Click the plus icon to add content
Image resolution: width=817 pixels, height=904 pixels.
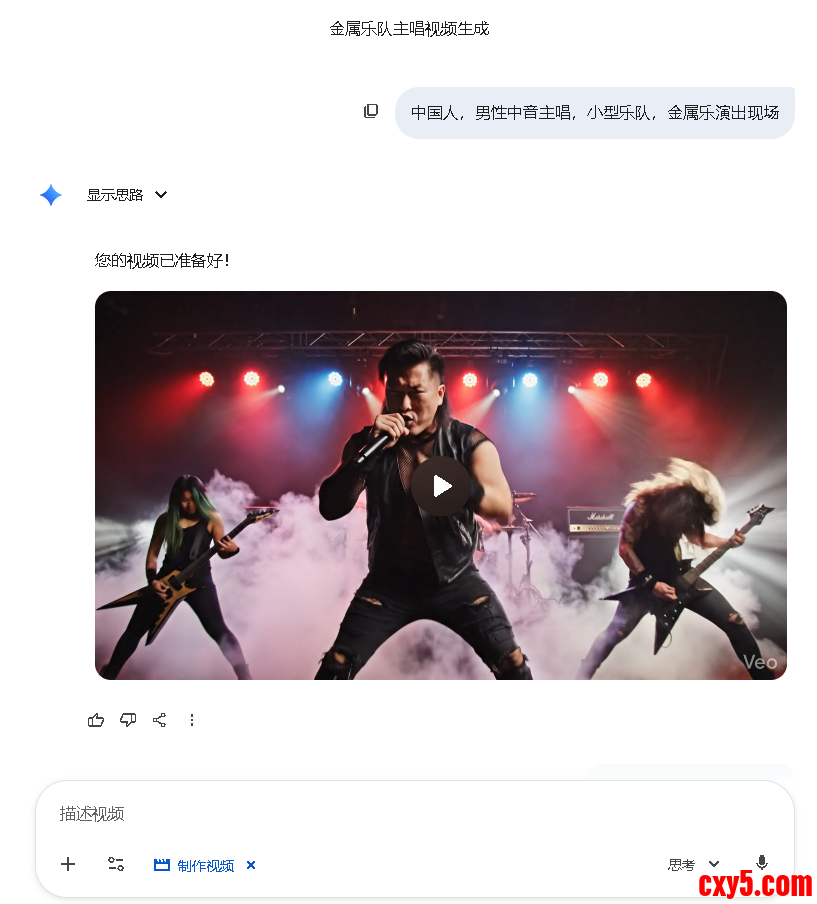[x=67, y=864]
